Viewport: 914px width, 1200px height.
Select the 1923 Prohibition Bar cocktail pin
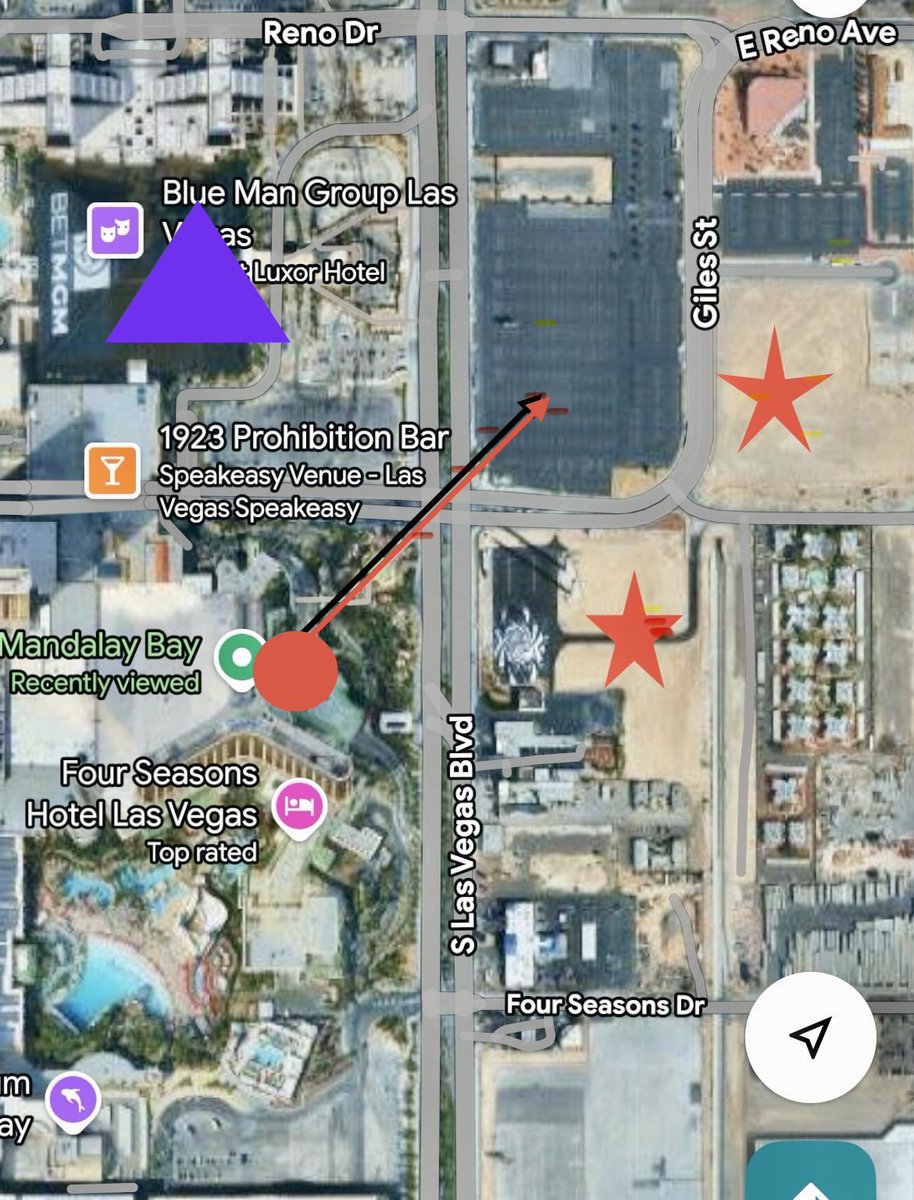coord(112,469)
